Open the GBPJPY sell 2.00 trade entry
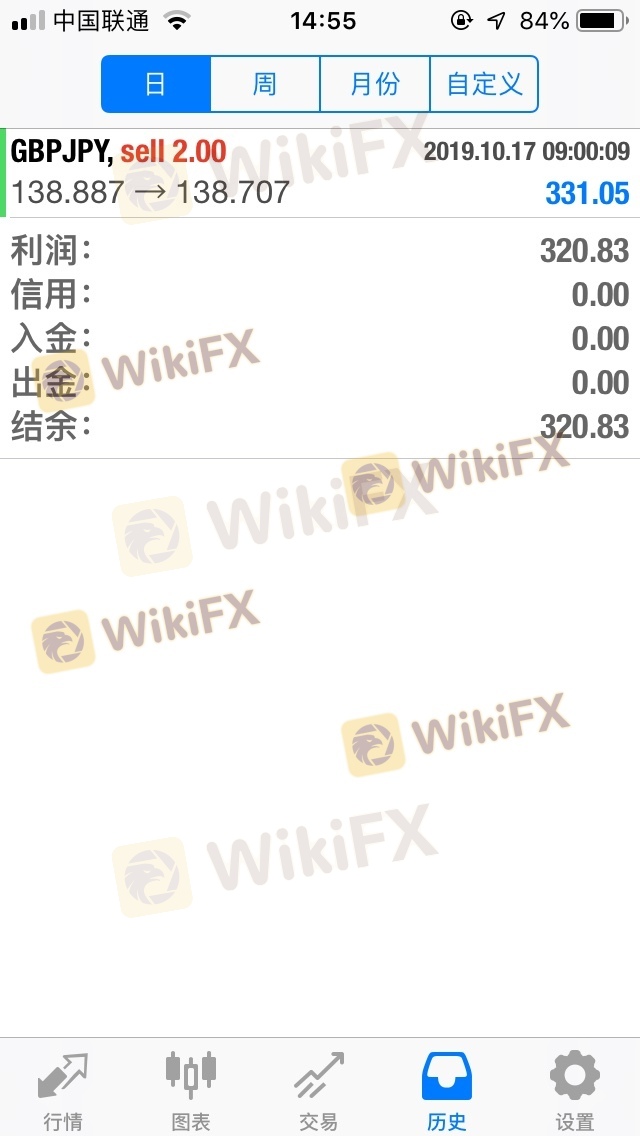This screenshot has width=640, height=1136. point(320,172)
